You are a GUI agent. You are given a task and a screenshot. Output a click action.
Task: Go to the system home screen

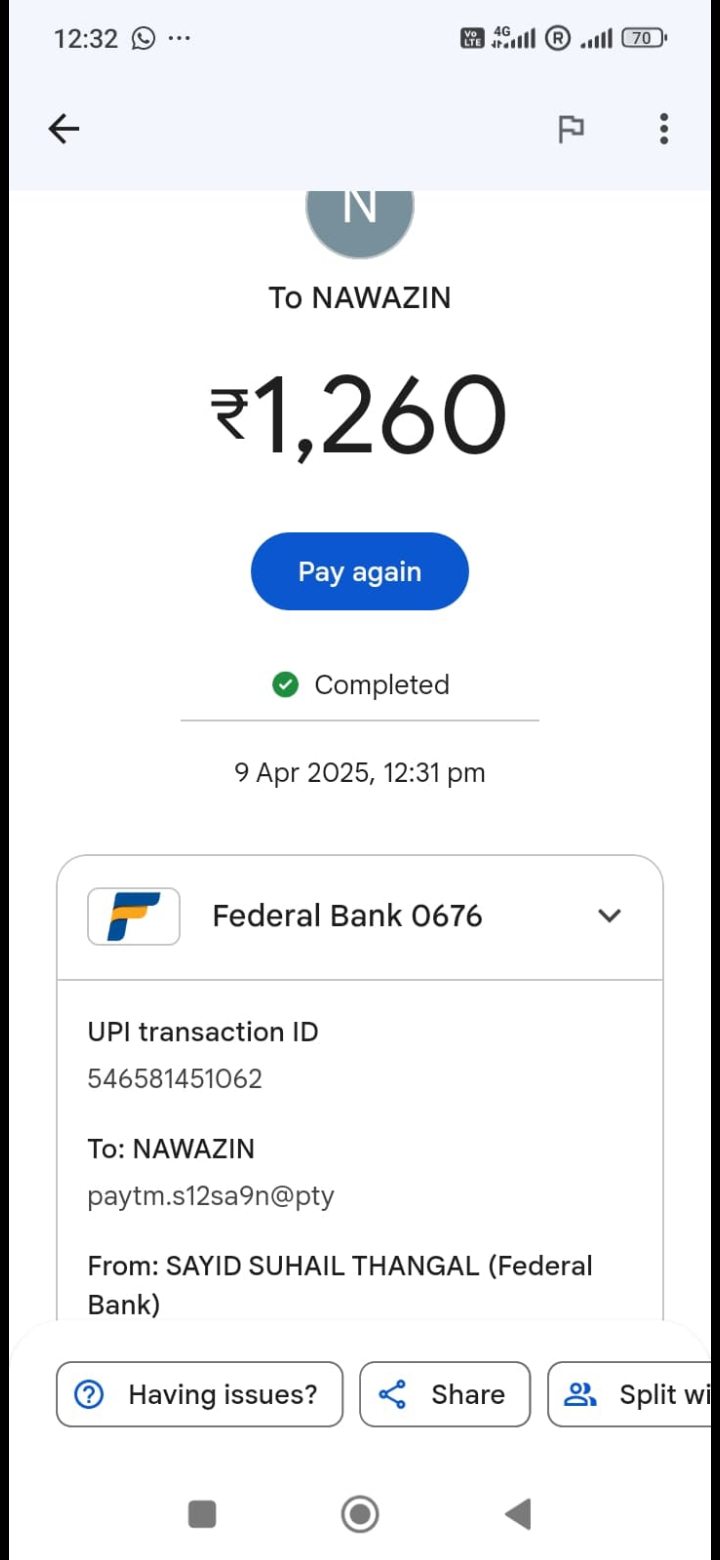coord(360,1514)
